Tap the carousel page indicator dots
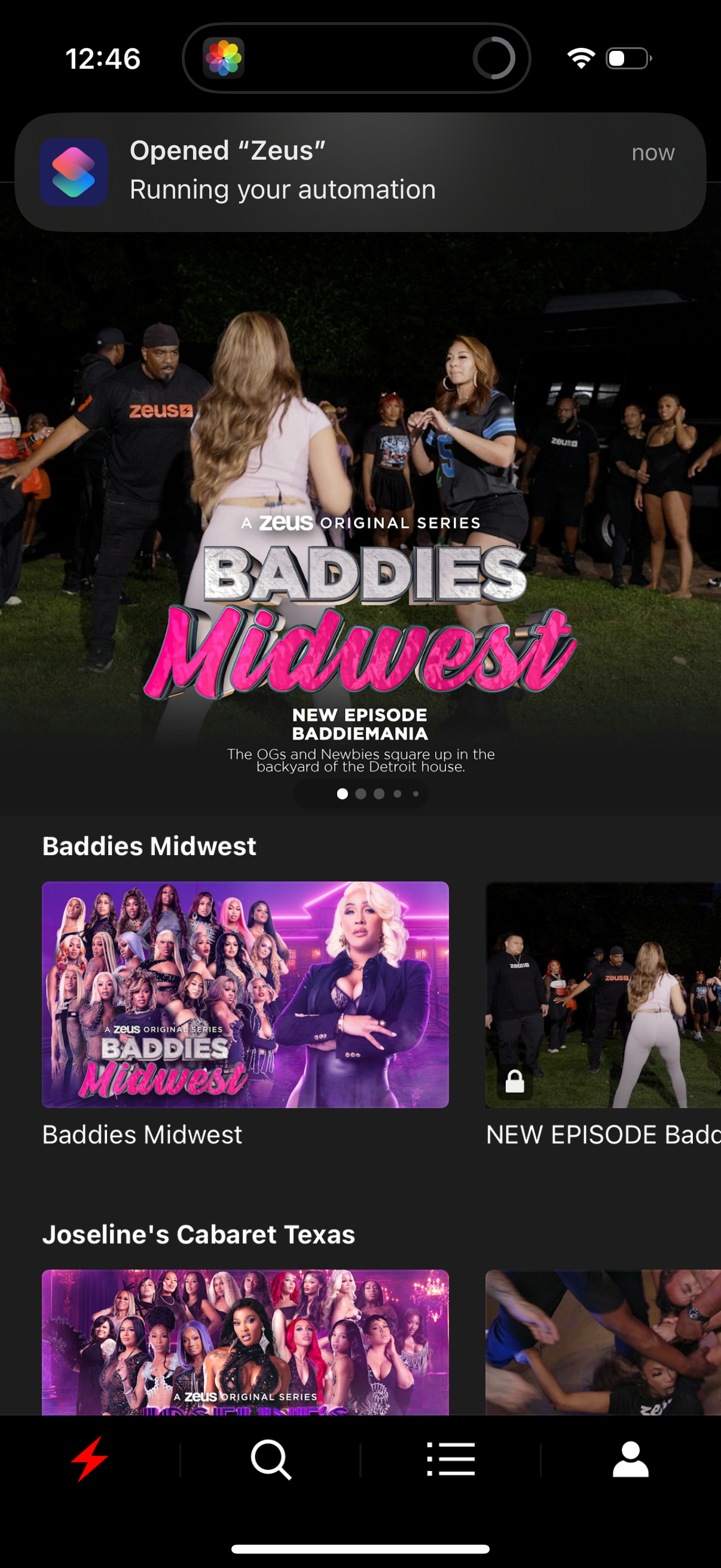721x1568 pixels. point(360,794)
